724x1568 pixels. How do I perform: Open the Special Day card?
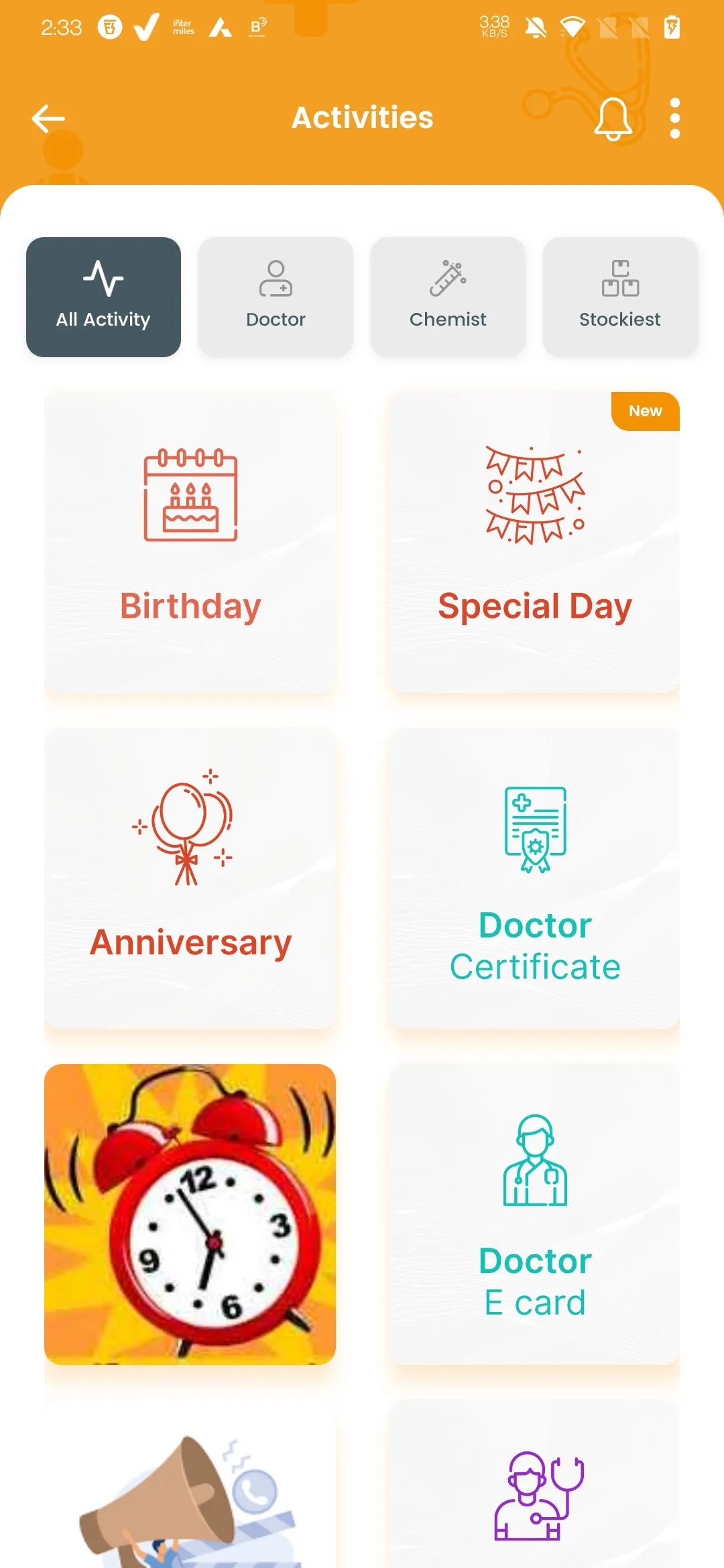click(534, 543)
